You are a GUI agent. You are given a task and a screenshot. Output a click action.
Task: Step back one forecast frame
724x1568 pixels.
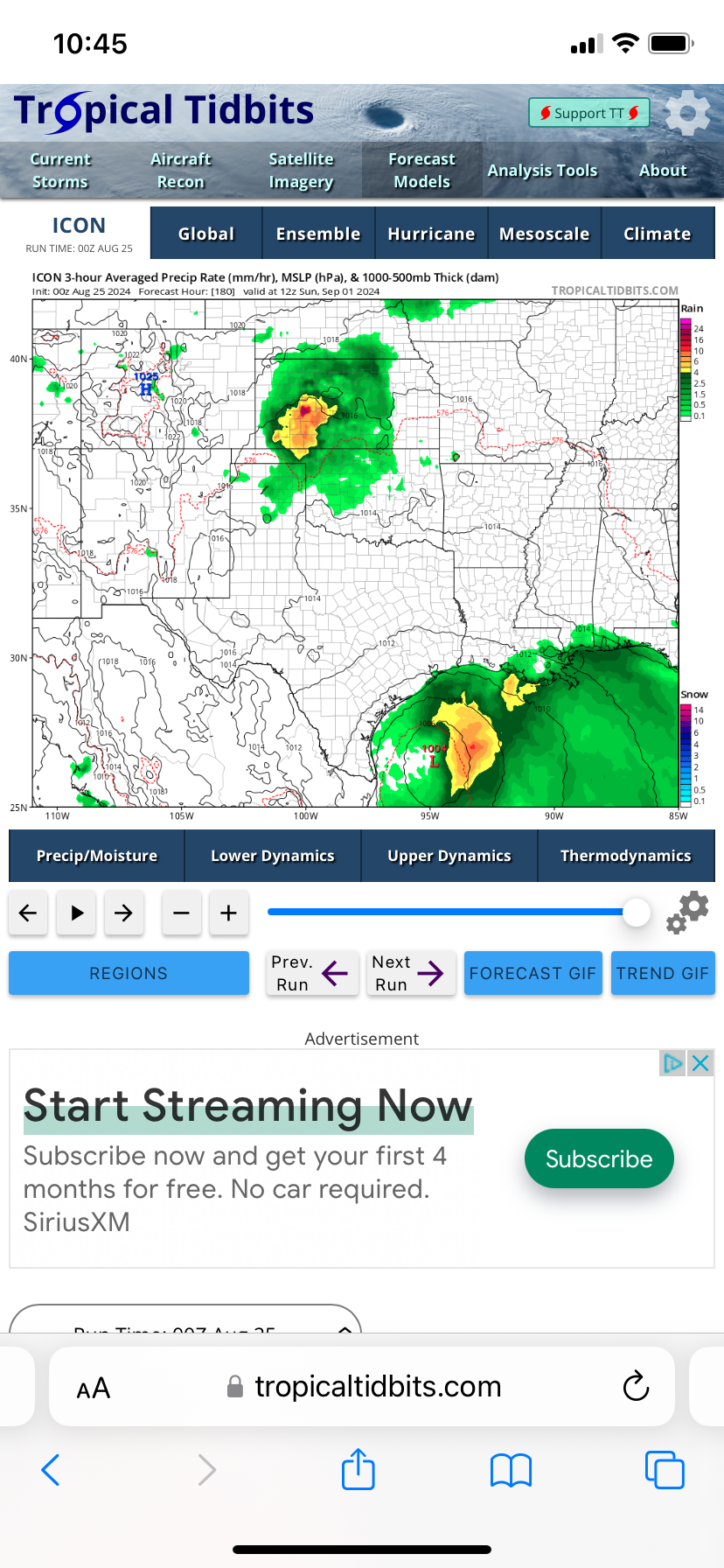point(28,913)
